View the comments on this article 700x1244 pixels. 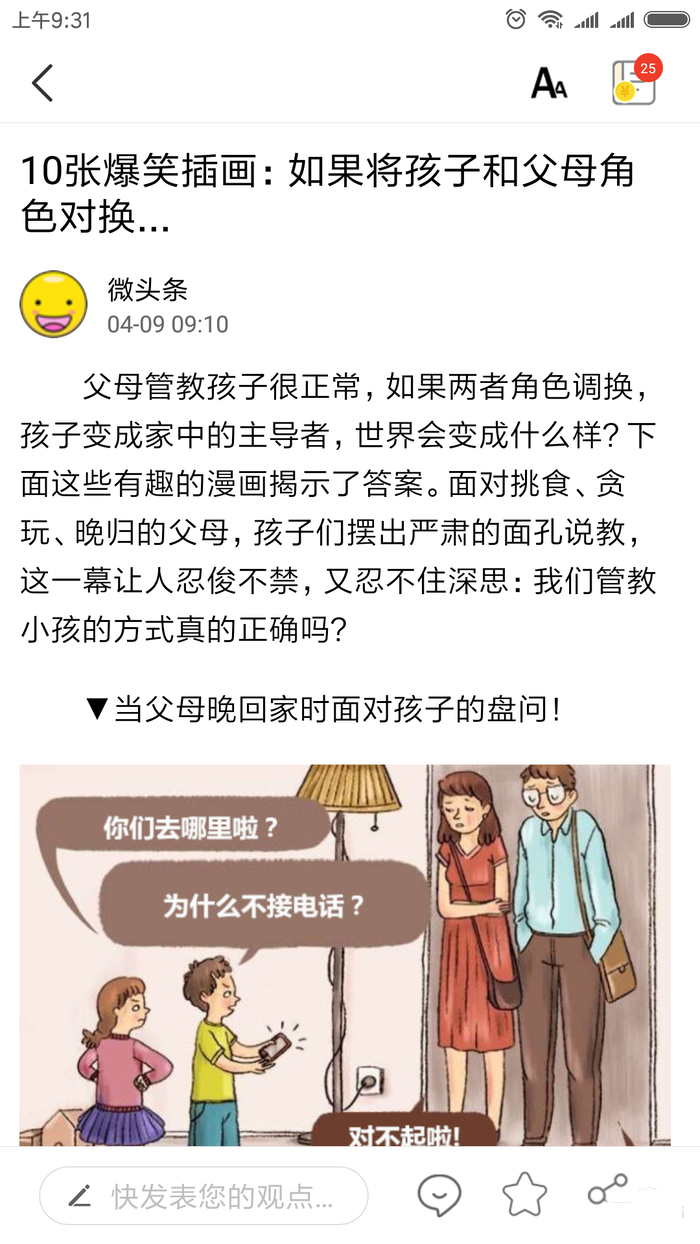439,1194
